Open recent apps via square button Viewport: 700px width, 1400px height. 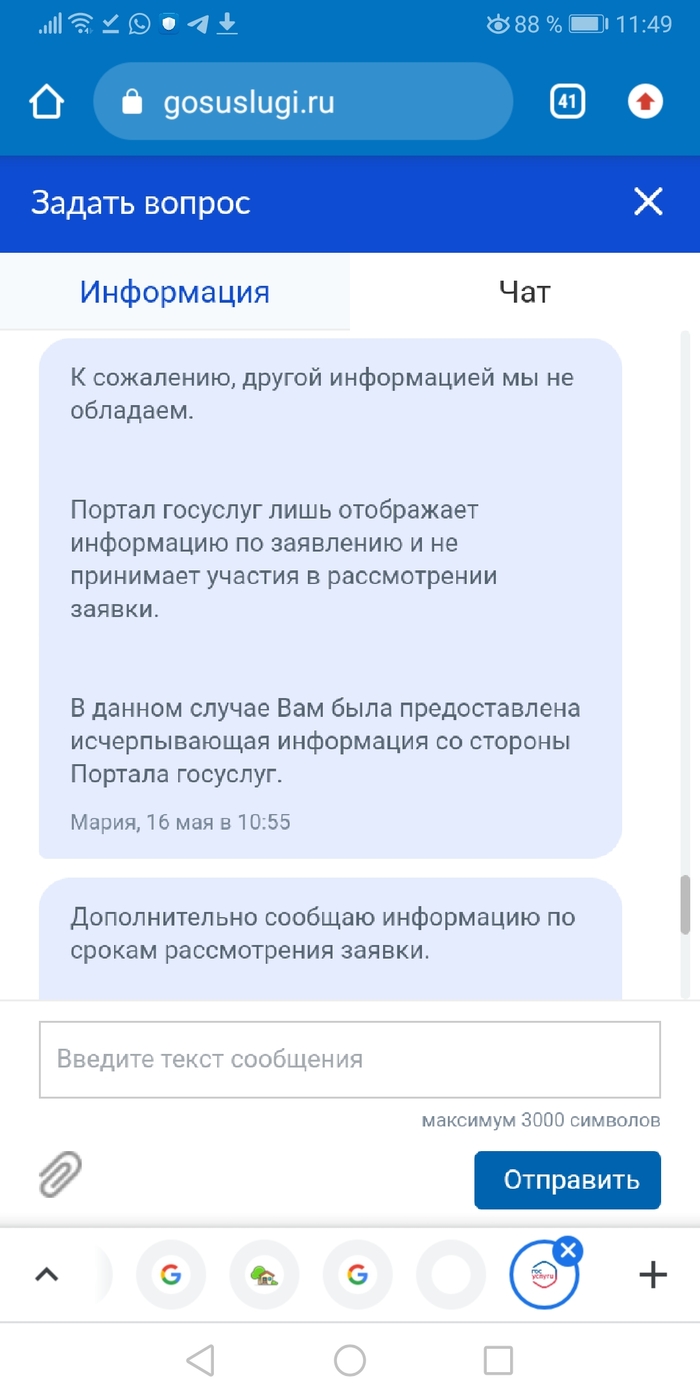coord(498,1360)
